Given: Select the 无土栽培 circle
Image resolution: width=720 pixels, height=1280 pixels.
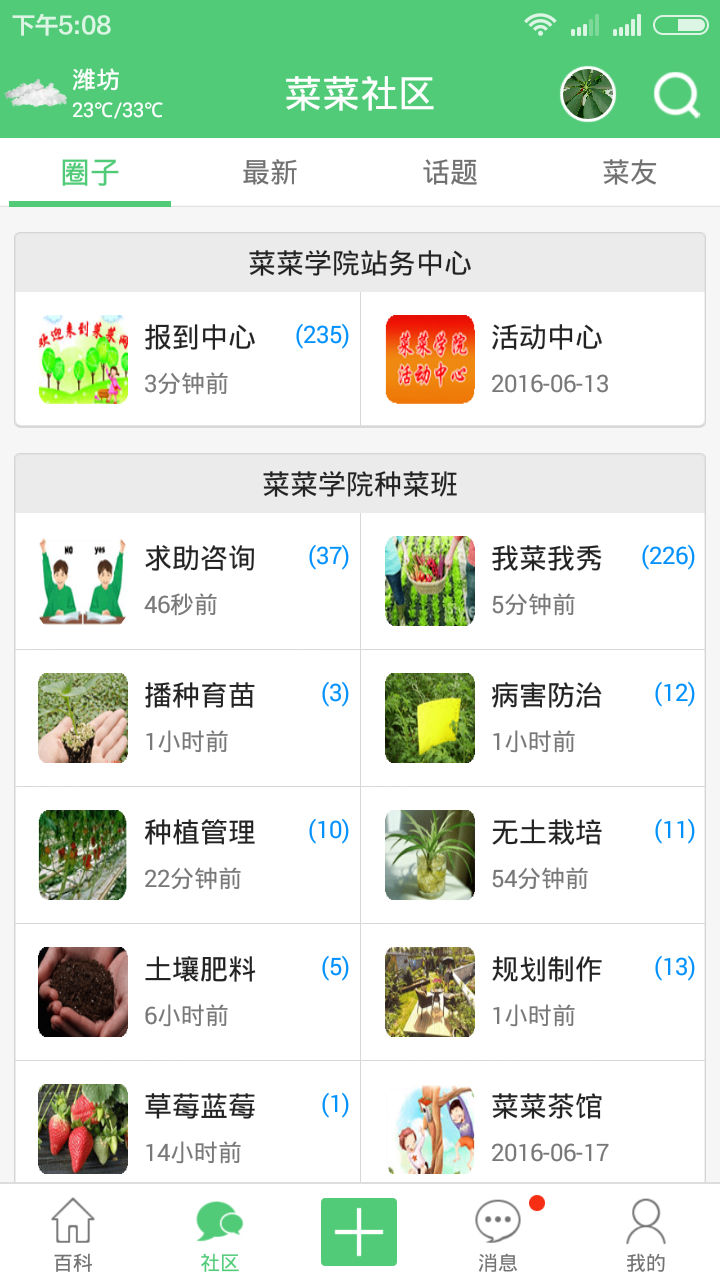Looking at the screenshot, I should click(x=533, y=855).
